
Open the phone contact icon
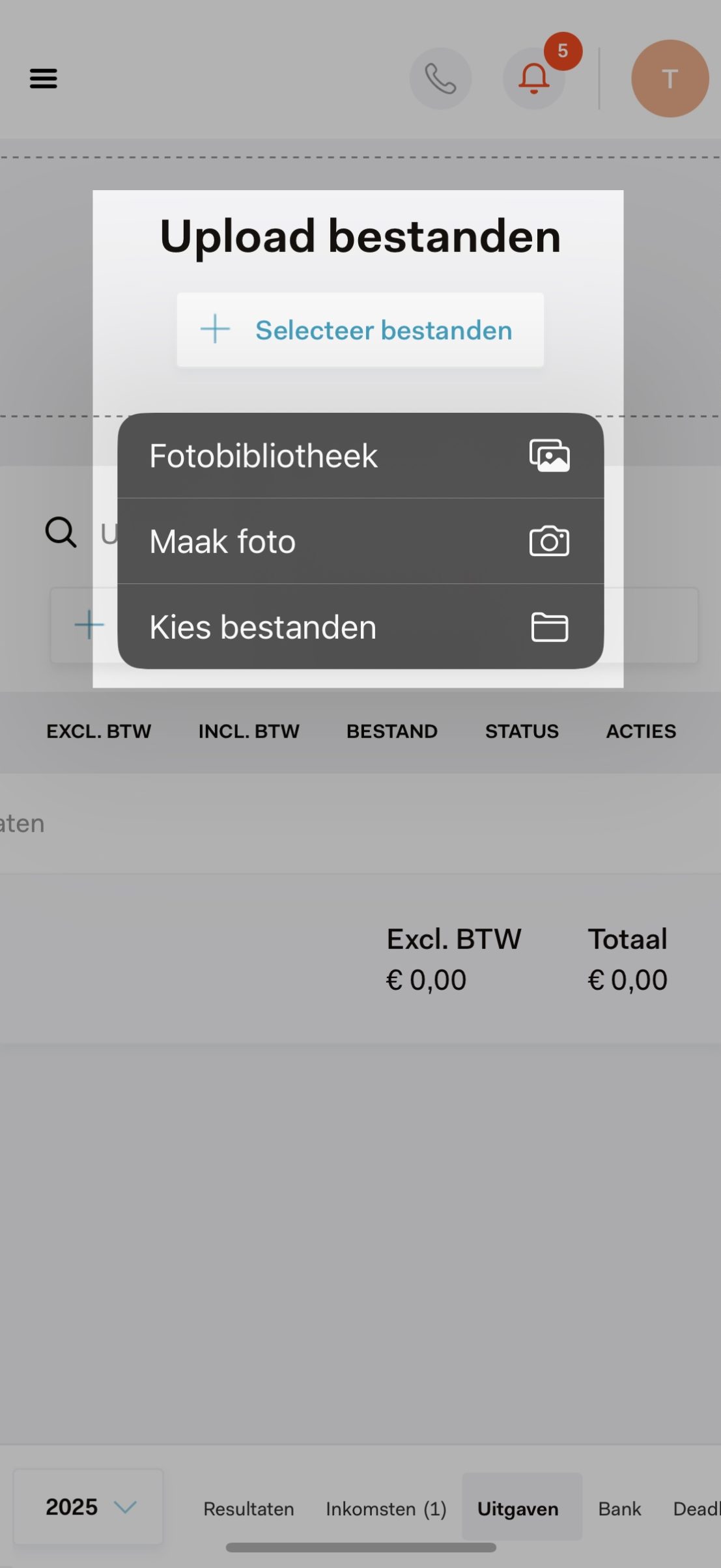(x=440, y=79)
